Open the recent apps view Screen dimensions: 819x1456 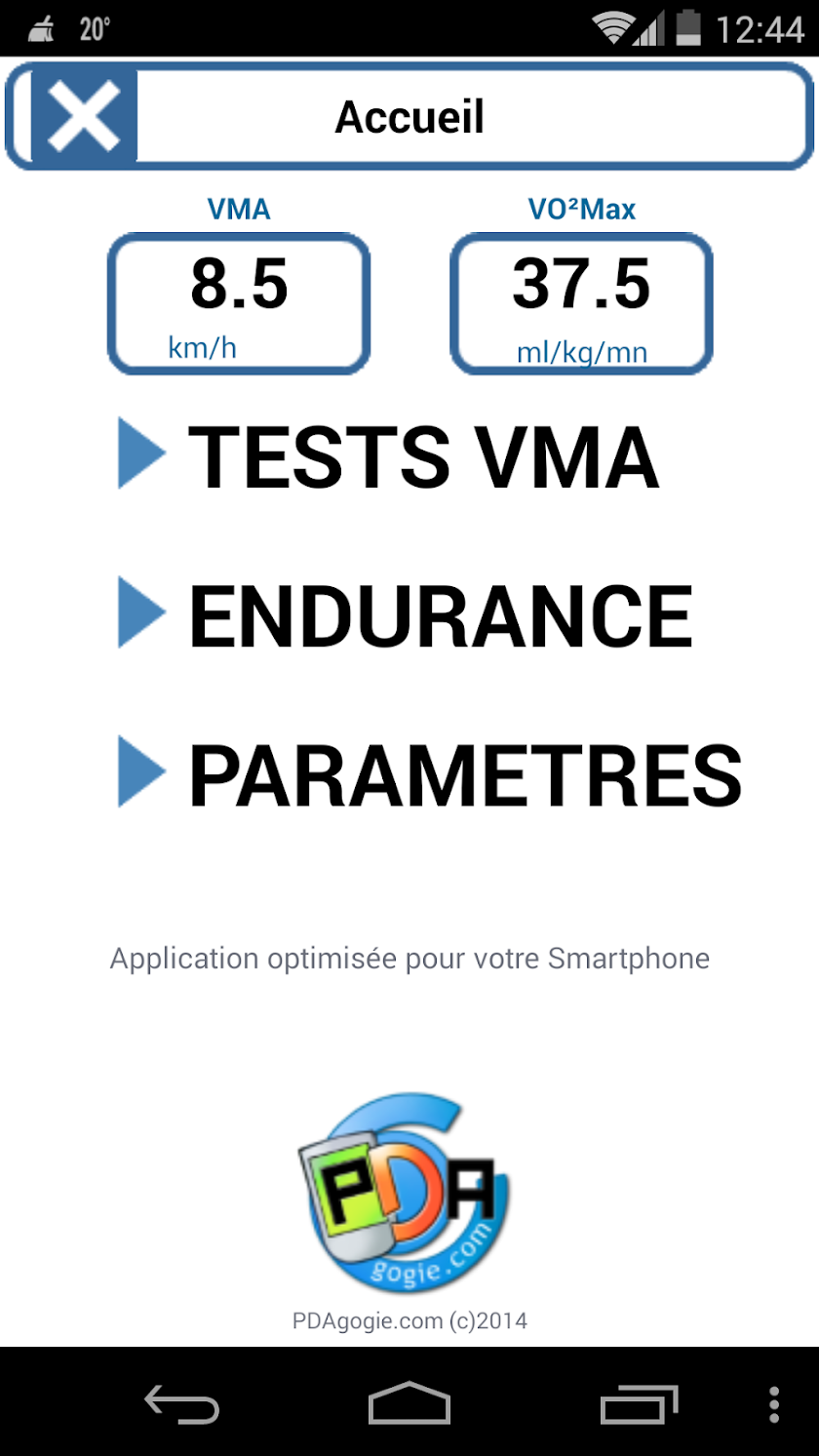638,1404
